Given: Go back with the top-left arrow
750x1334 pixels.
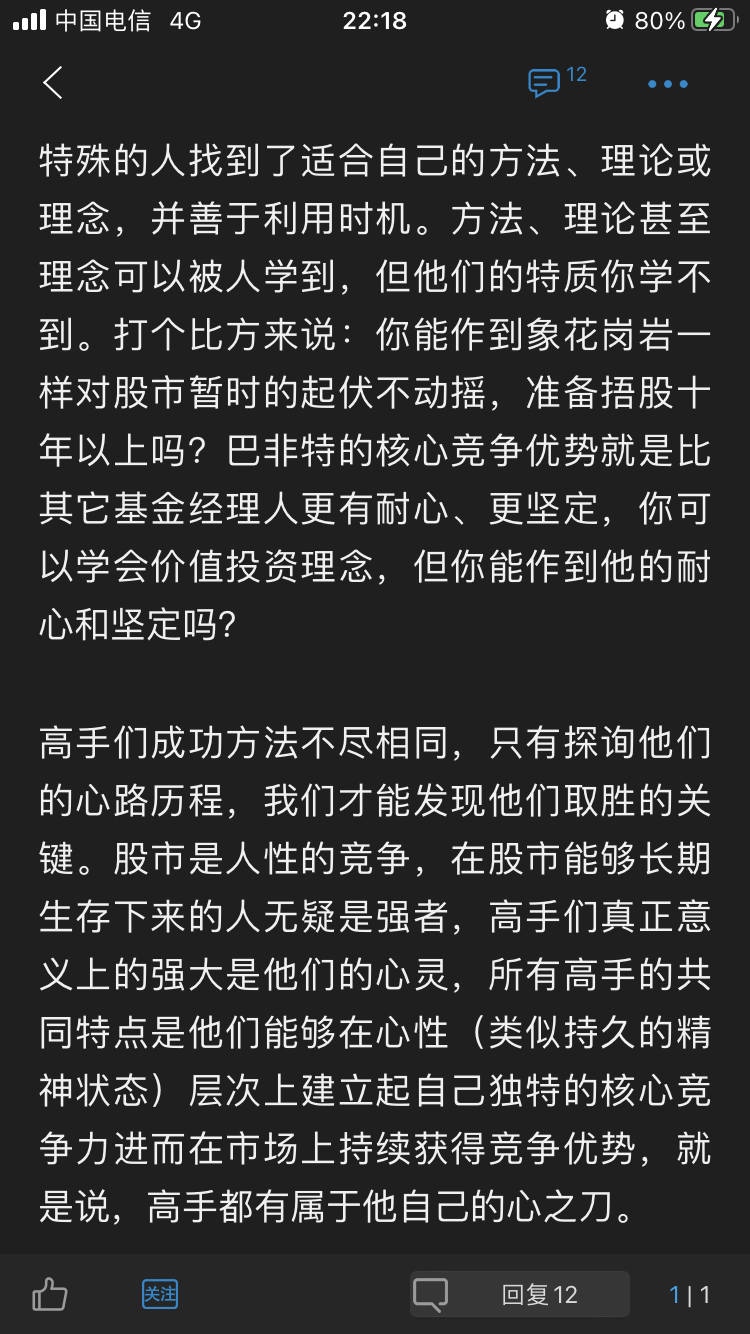Looking at the screenshot, I should (53, 83).
